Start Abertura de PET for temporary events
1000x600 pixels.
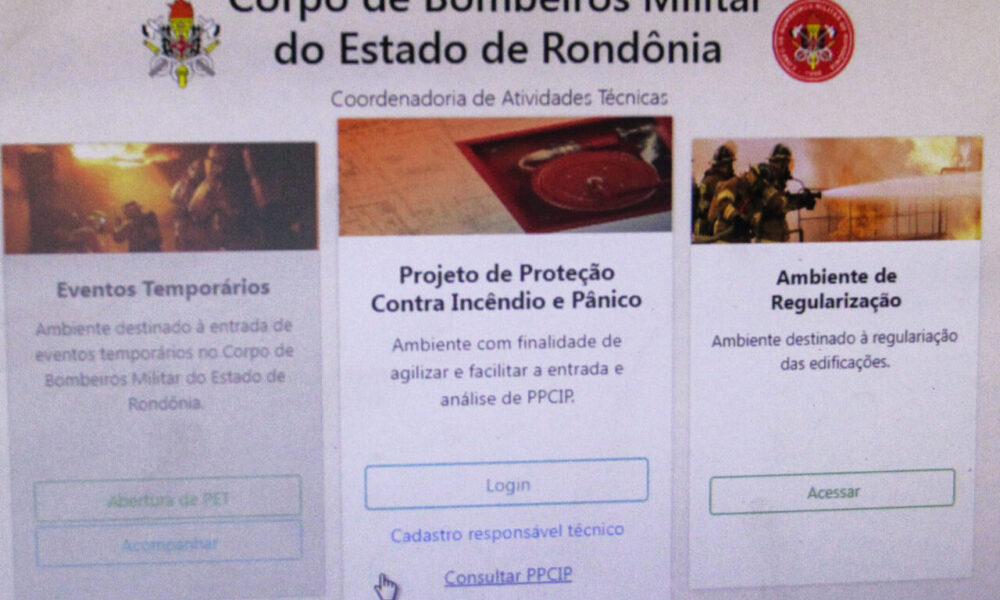pyautogui.click(x=168, y=498)
